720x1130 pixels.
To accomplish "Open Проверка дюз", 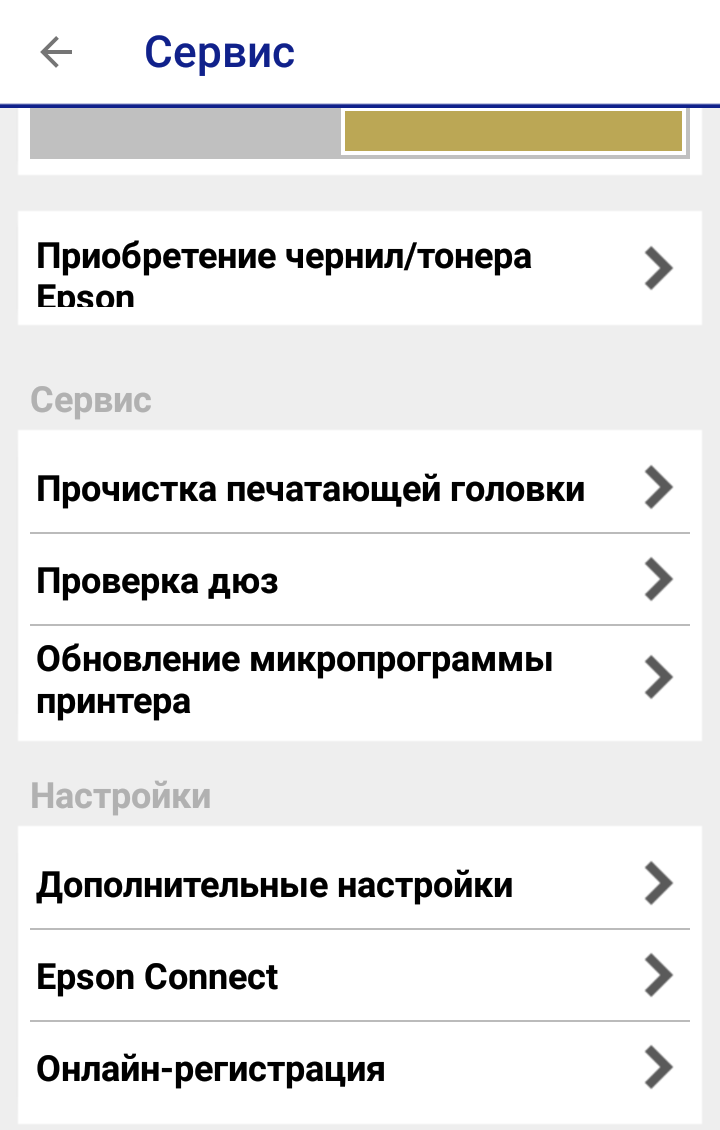I will [x=359, y=580].
